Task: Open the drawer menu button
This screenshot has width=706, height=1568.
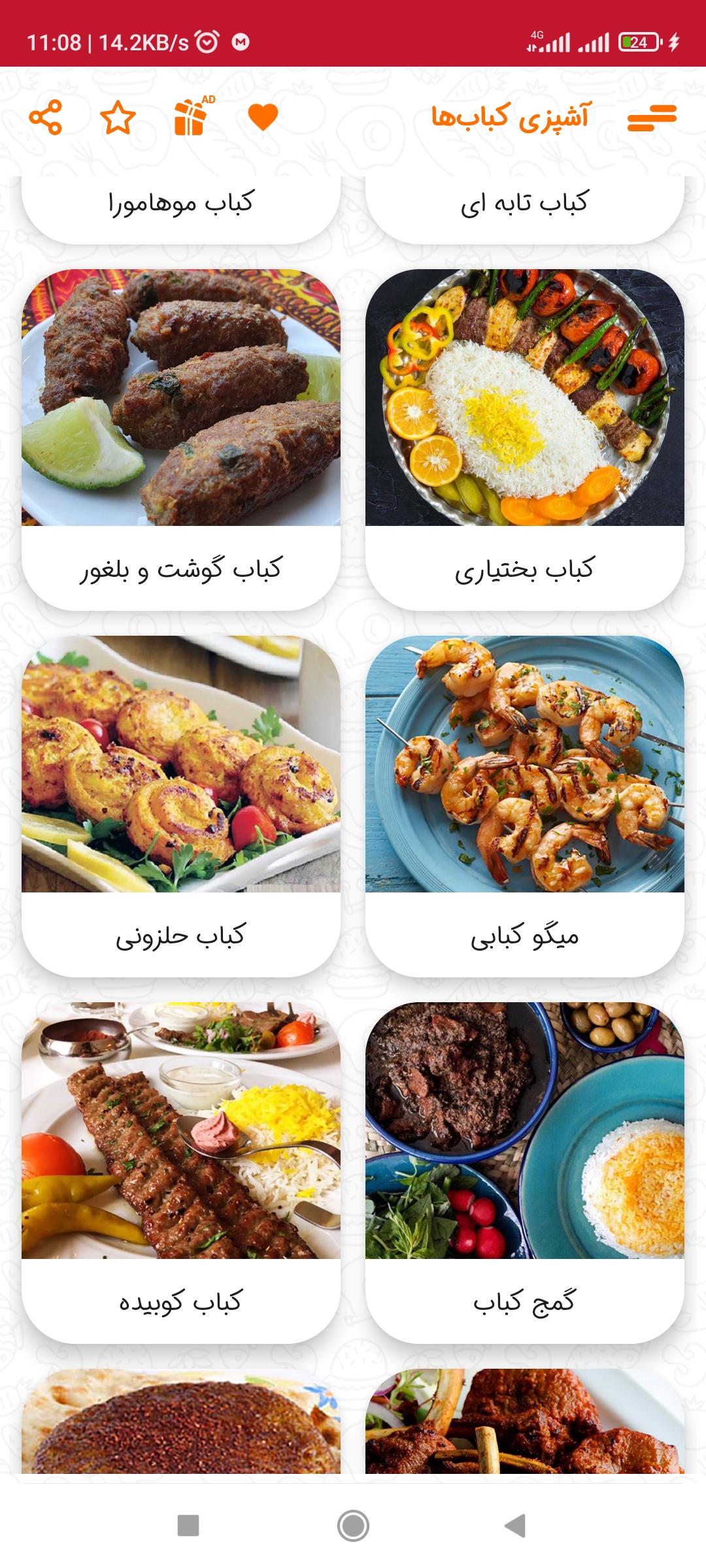Action: (x=651, y=118)
